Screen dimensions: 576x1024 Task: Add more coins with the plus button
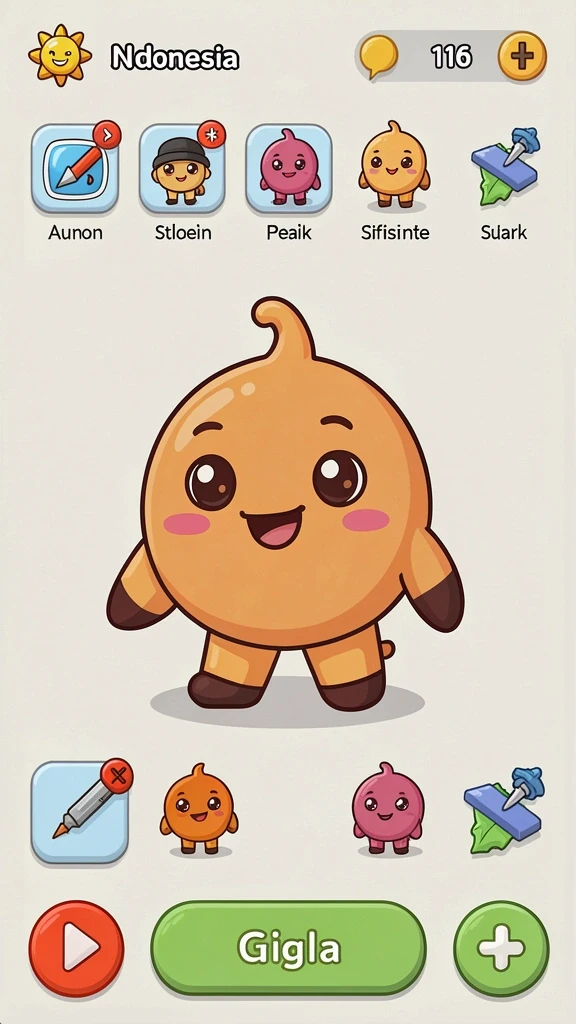[x=522, y=57]
